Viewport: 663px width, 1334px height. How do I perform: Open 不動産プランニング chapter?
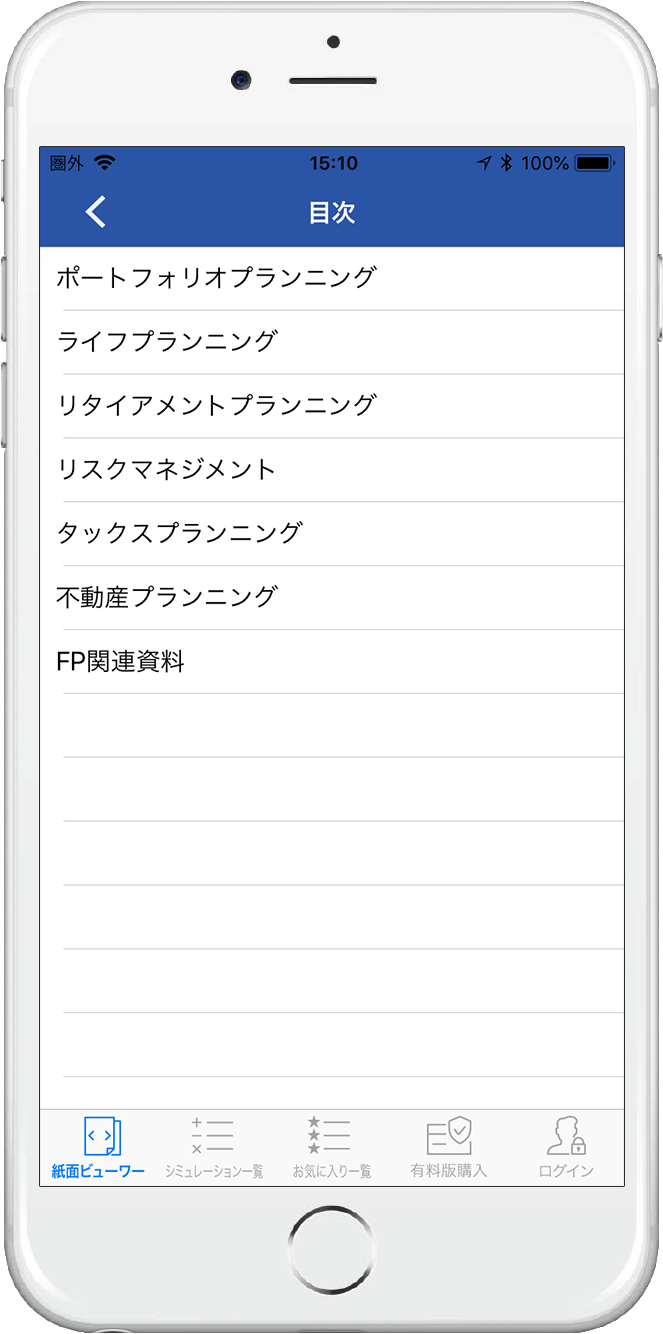click(332, 599)
